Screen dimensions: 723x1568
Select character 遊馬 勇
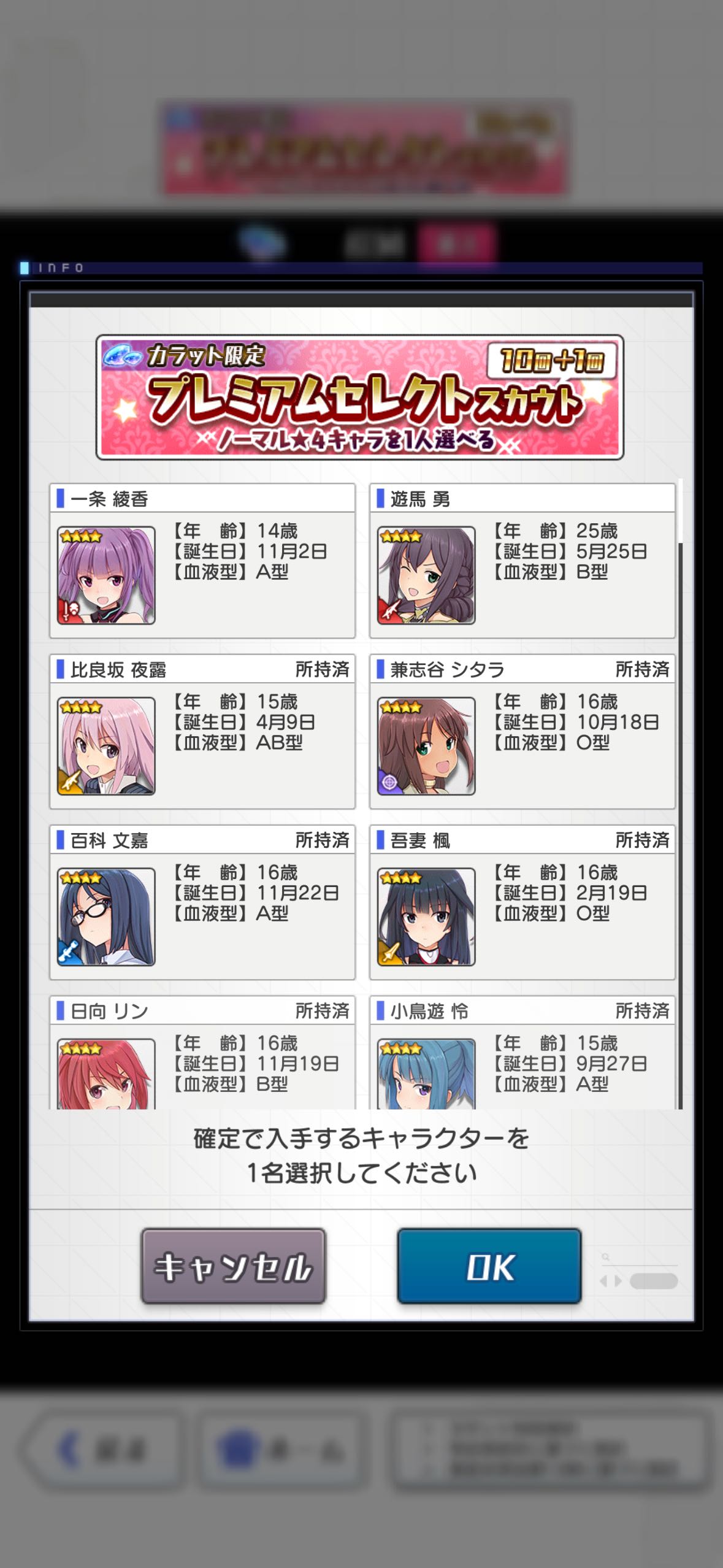pos(522,561)
